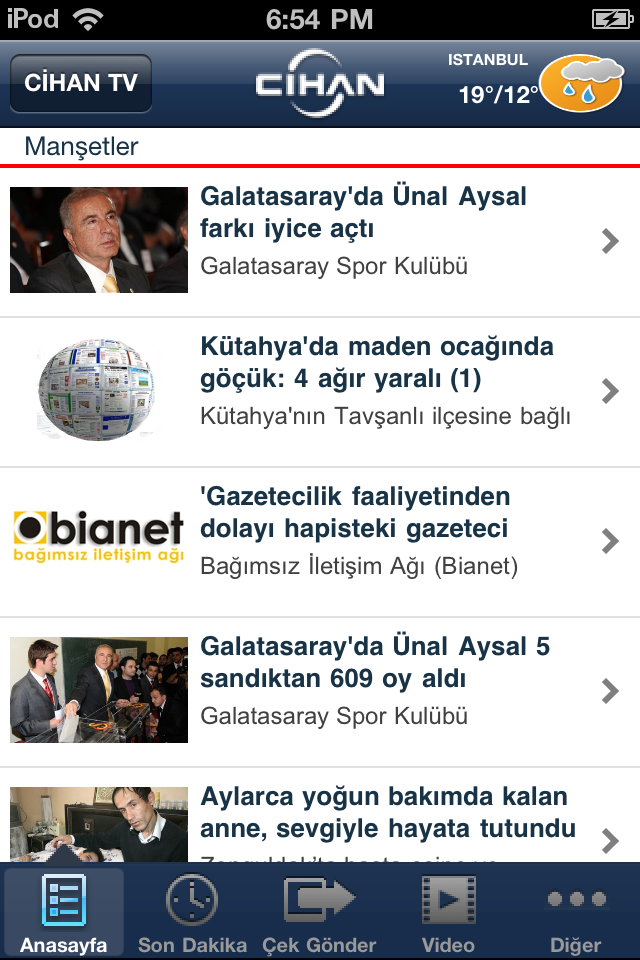The width and height of the screenshot is (640, 960).
Task: View 'Ünal Aysal 5 sandıktan 609 oy aldı'
Action: pyautogui.click(x=320, y=691)
